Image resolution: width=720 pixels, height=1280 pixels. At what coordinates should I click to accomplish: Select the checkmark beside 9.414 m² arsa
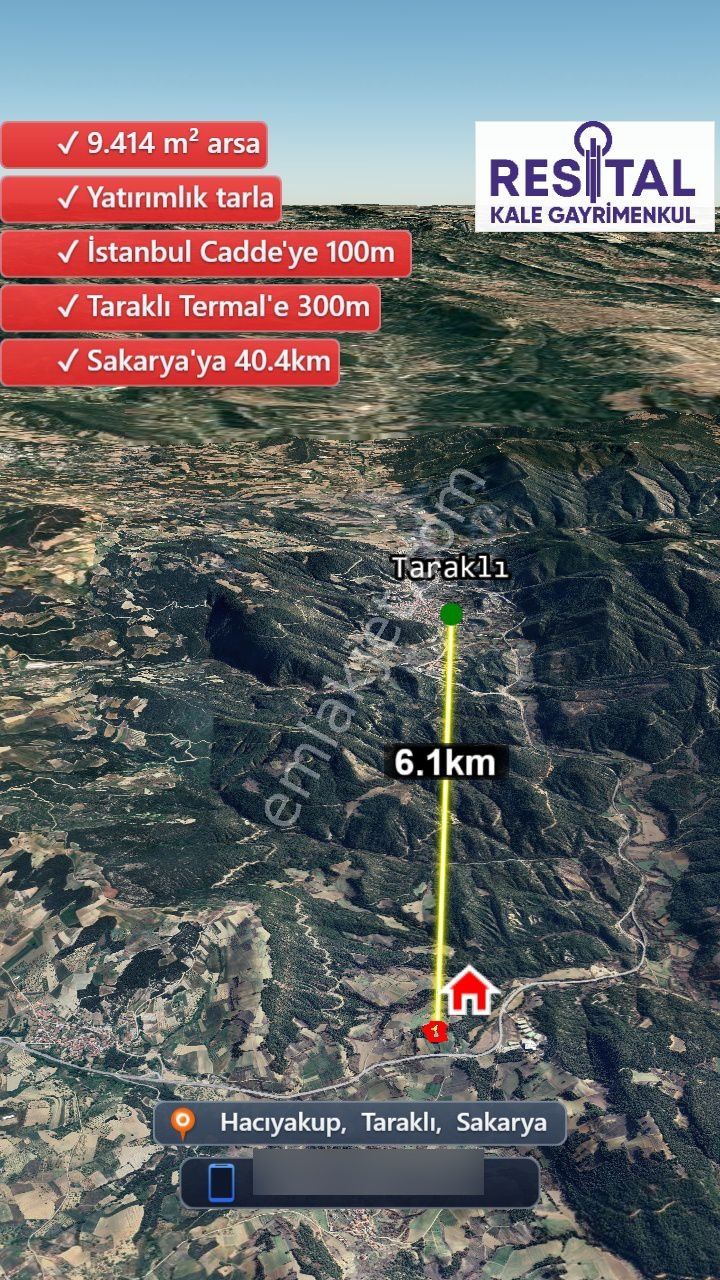coord(68,144)
